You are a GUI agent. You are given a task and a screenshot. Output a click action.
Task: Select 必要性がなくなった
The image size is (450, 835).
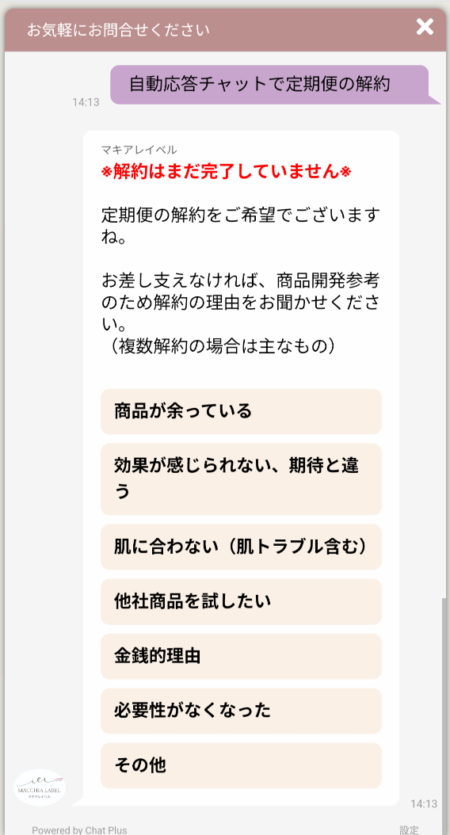(241, 711)
